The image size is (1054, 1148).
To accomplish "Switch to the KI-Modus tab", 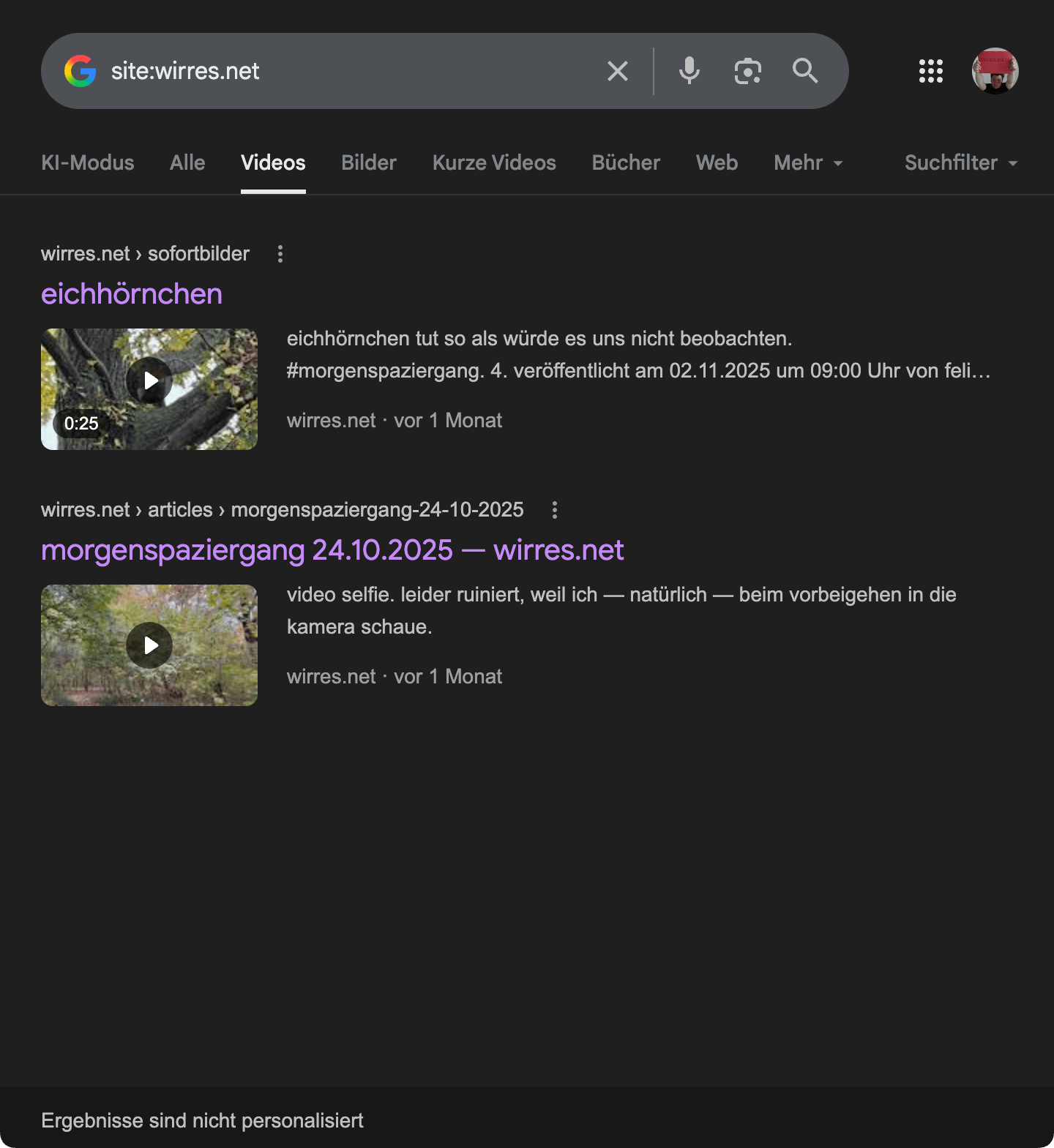I will coord(88,162).
